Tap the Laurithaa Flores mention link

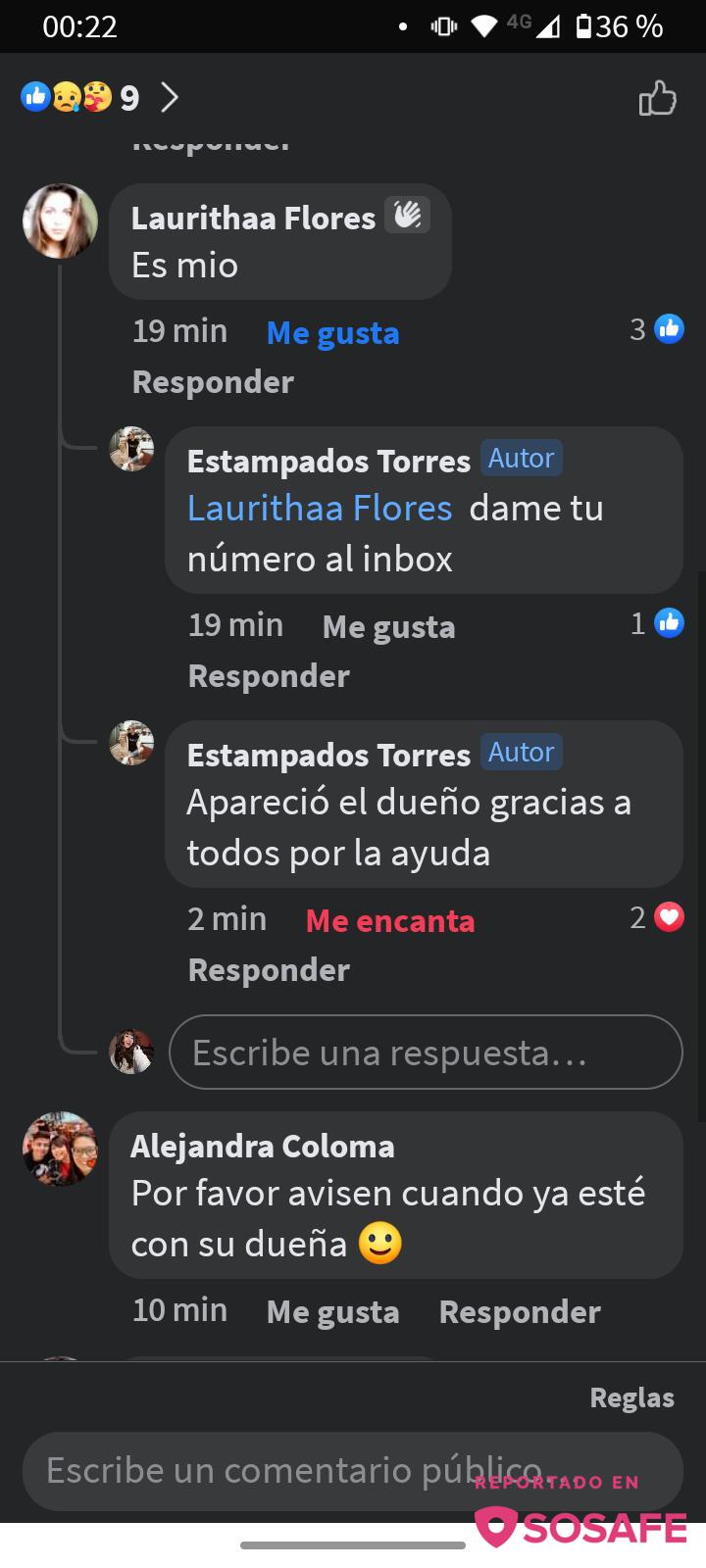320,509
